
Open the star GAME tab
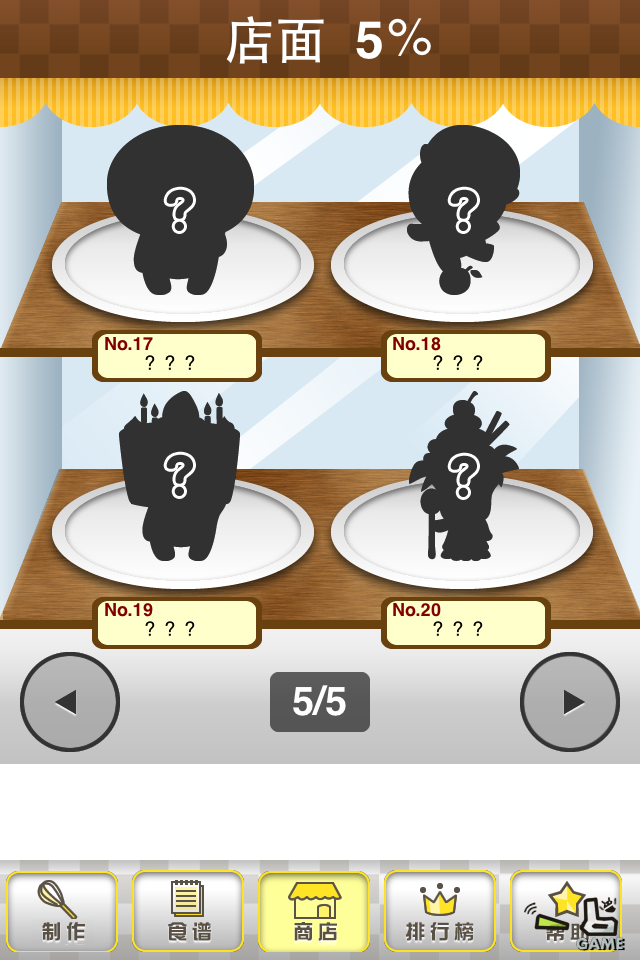tap(566, 911)
